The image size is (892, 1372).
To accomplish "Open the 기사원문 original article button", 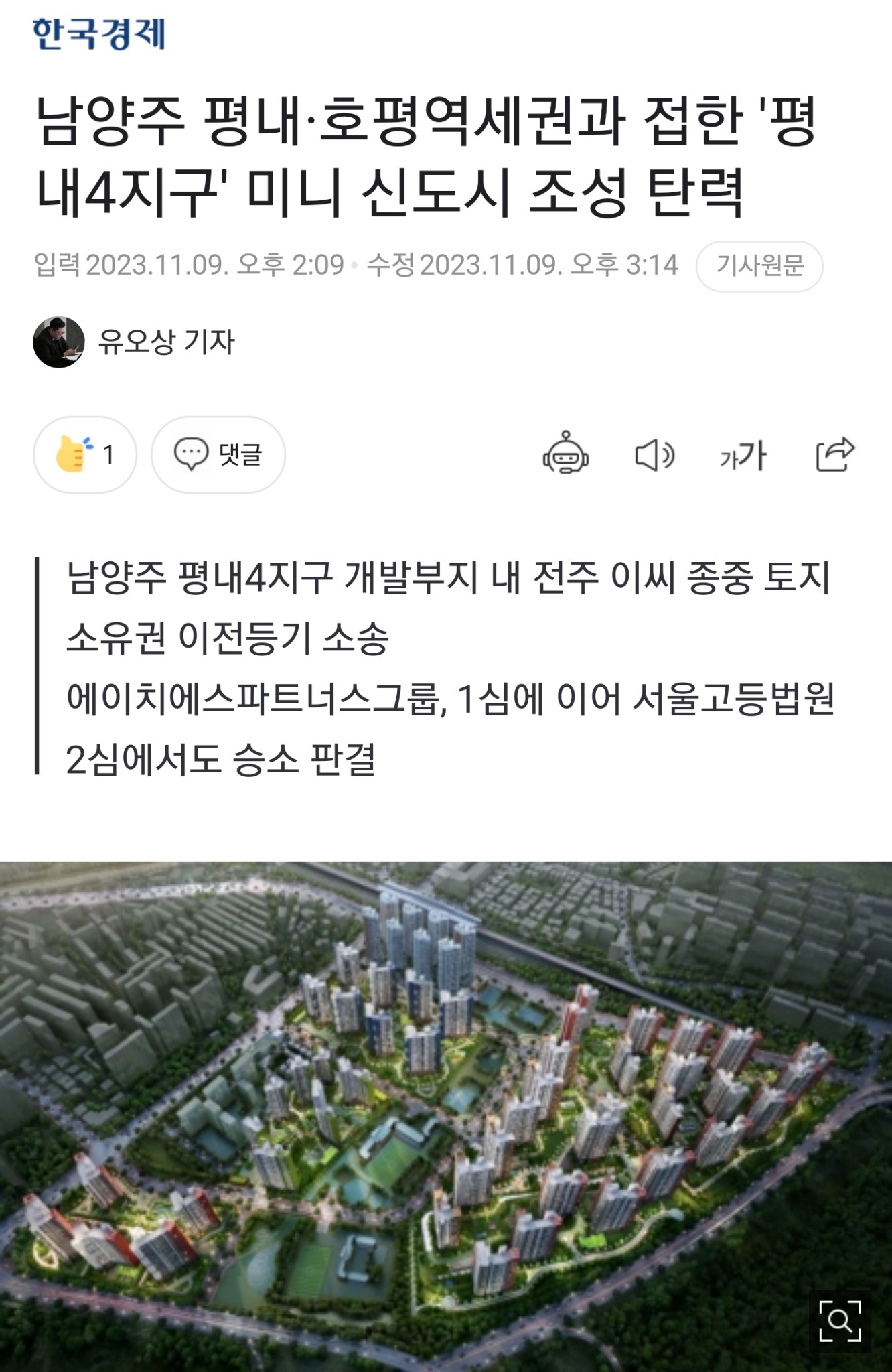I will 759,266.
